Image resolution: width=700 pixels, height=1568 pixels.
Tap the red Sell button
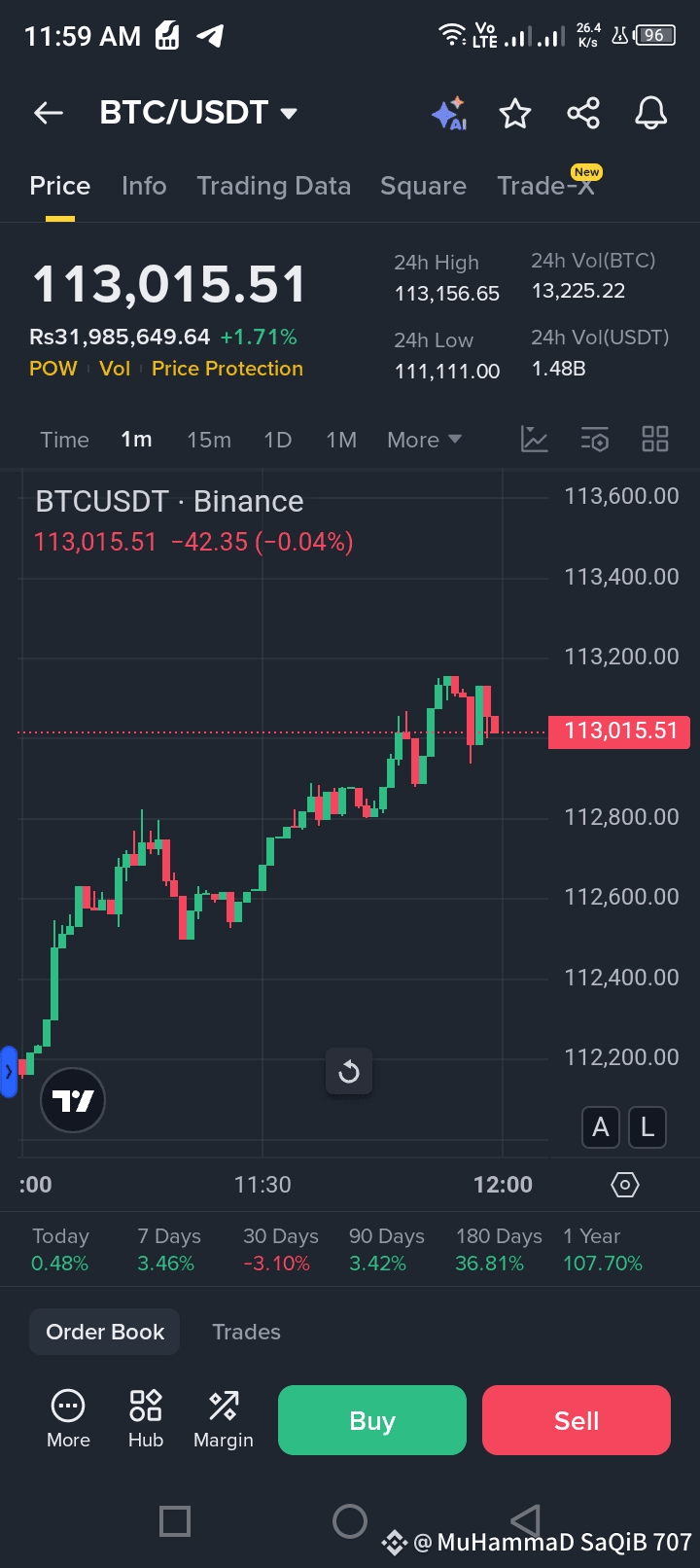click(577, 1420)
